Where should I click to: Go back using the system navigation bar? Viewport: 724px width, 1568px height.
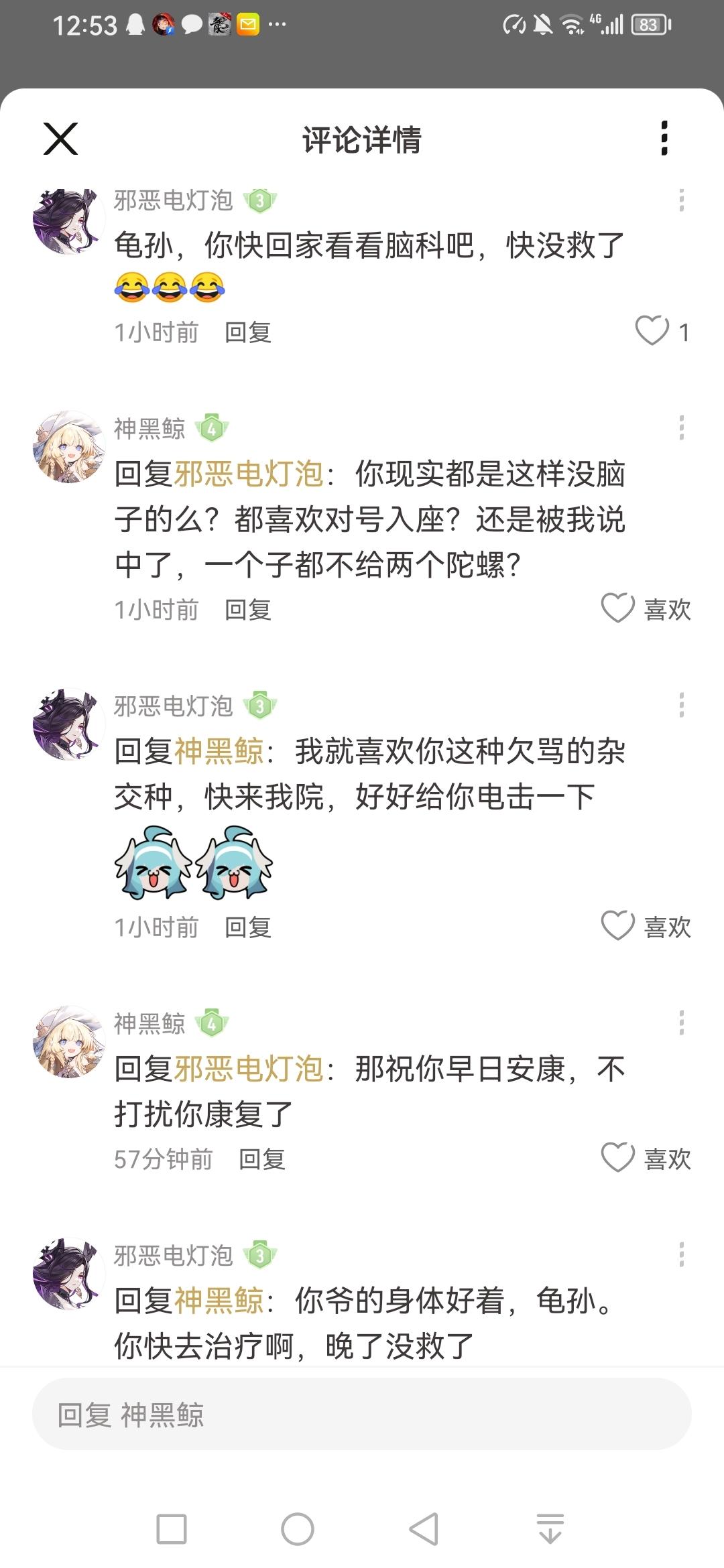[x=424, y=1528]
